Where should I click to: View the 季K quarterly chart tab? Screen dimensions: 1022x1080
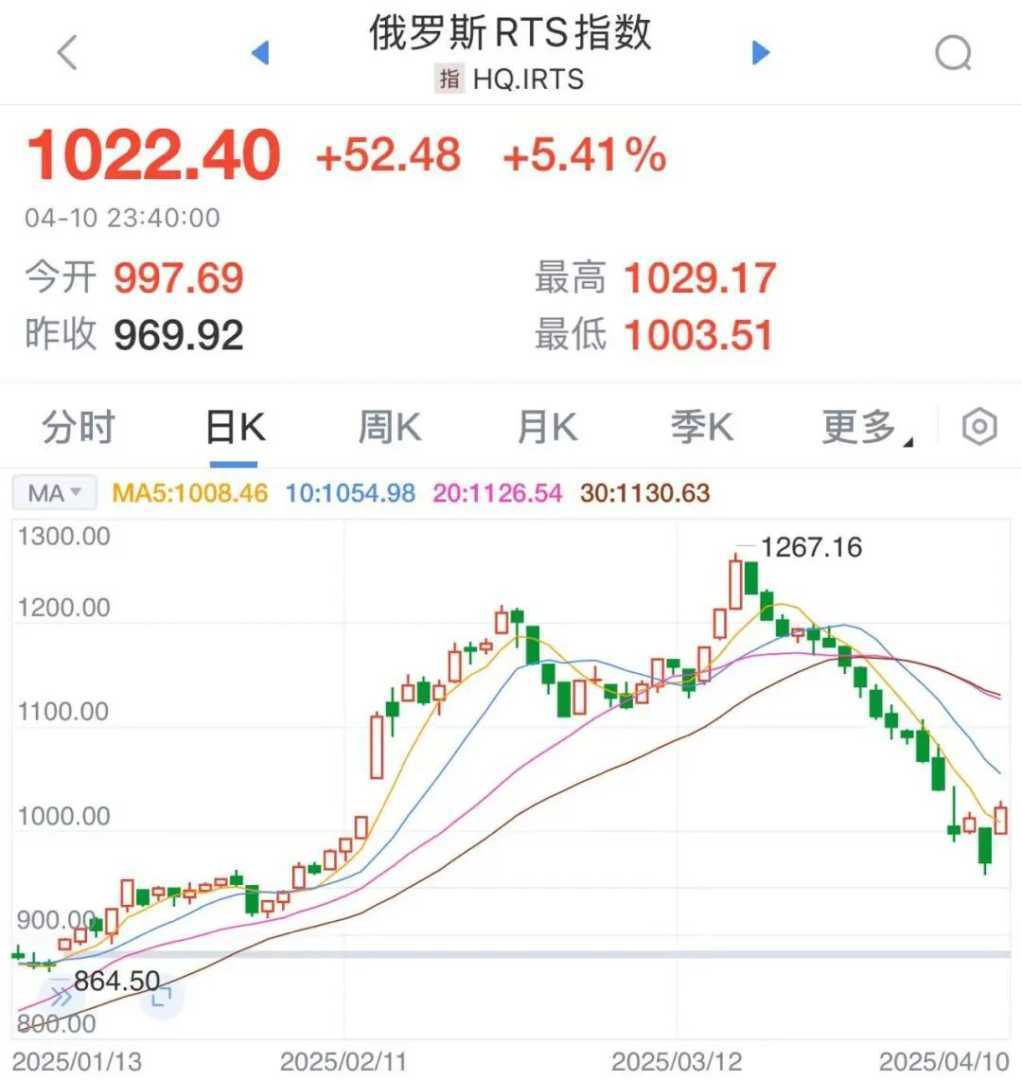point(702,428)
